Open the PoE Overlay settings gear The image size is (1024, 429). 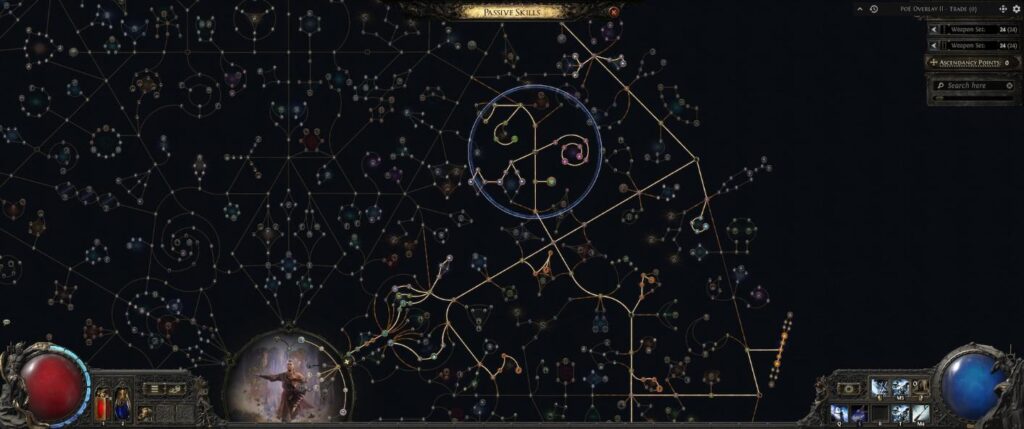click(1016, 9)
